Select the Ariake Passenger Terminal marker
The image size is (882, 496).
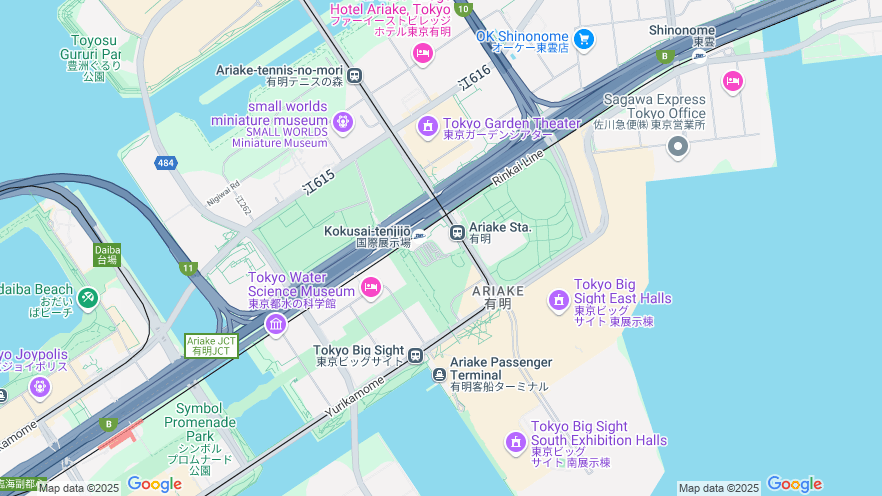pos(439,374)
